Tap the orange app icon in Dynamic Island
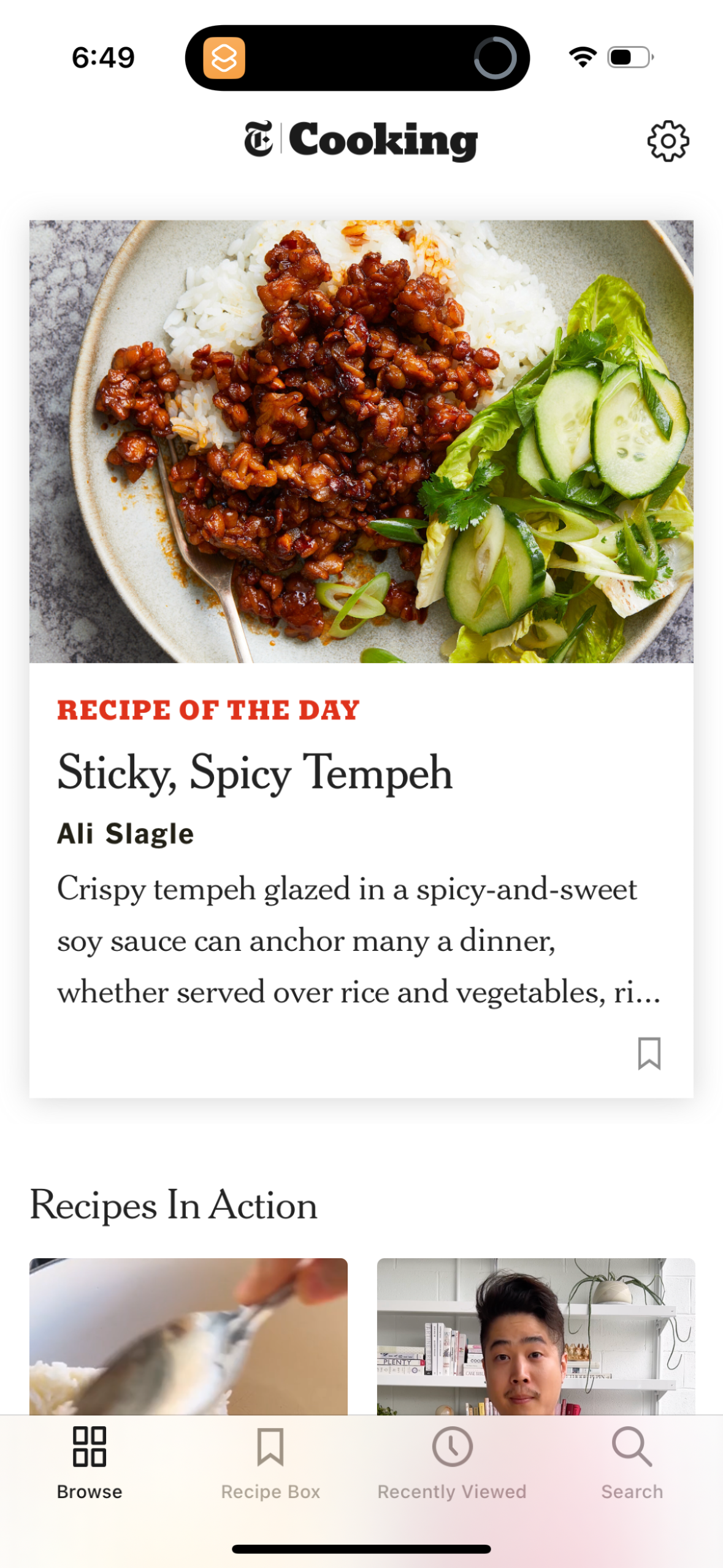 click(x=225, y=57)
